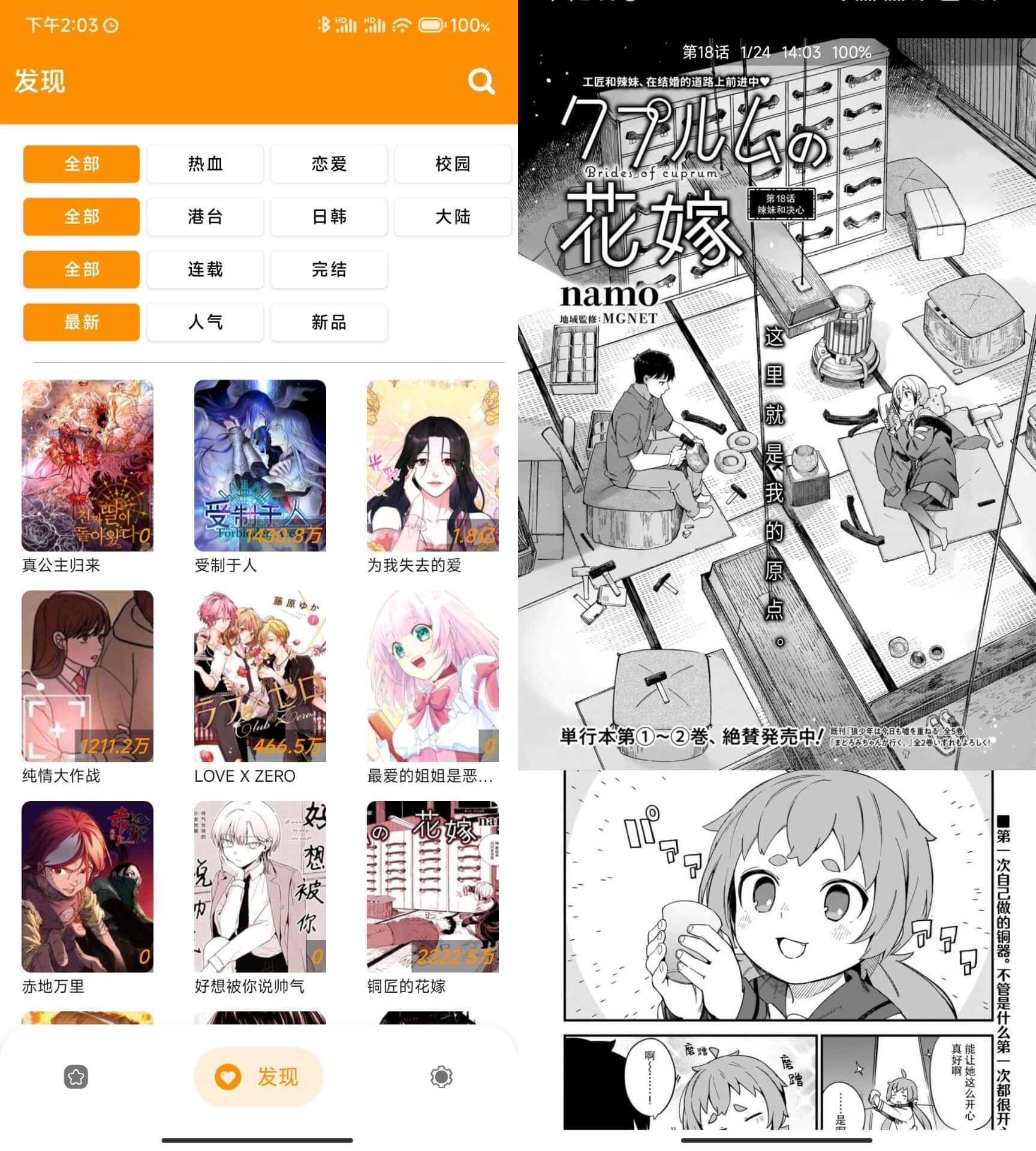Screen dimensions: 1036x1151
Task: Filter by 连载 status
Action: point(205,269)
